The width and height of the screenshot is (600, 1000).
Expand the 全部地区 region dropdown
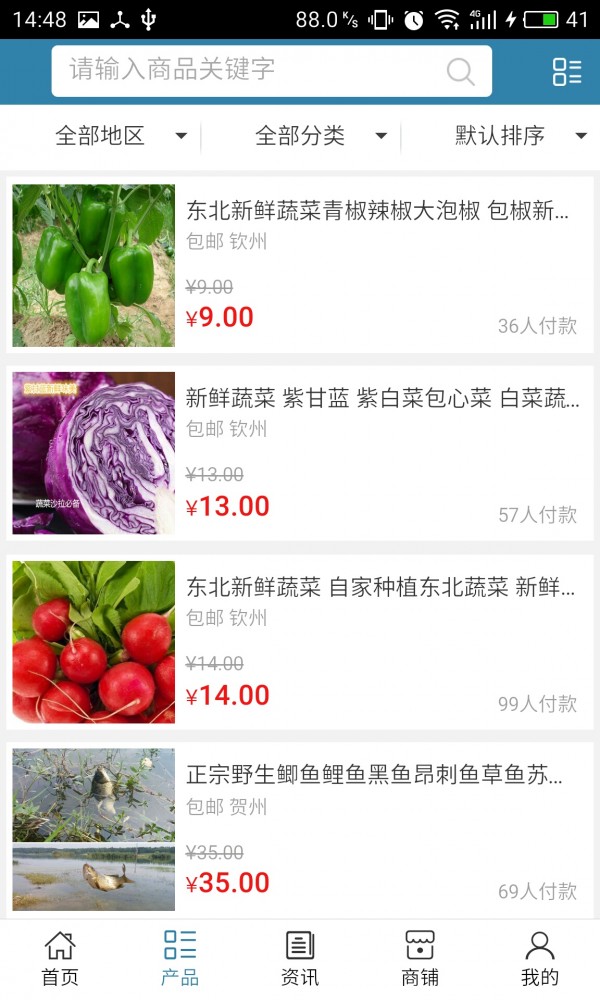click(120, 136)
